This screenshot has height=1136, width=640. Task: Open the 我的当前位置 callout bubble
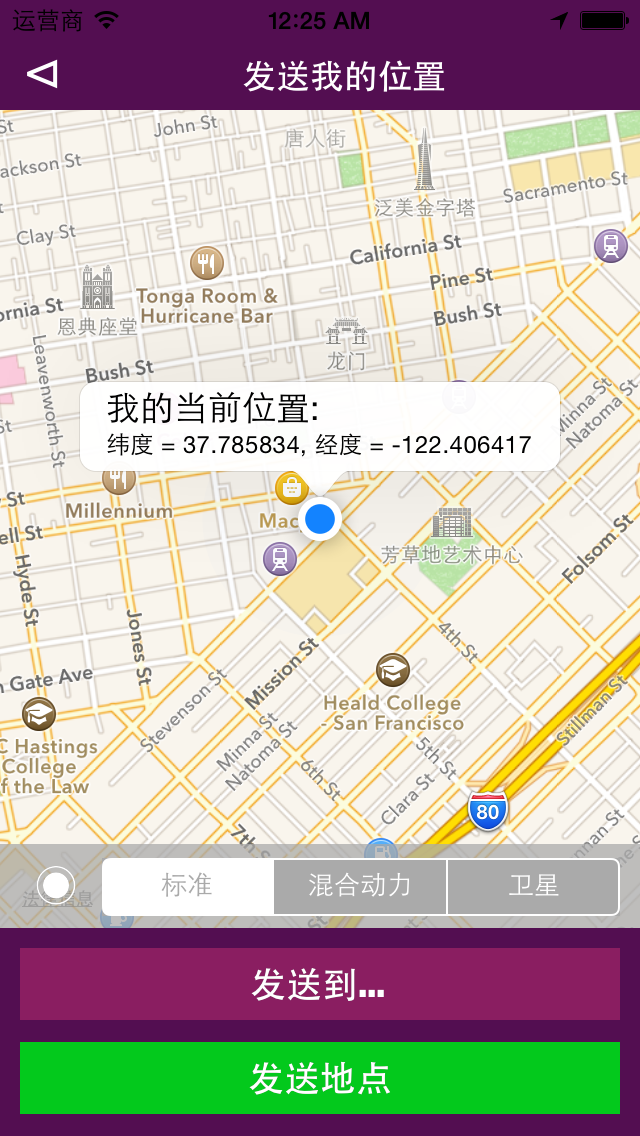320,426
